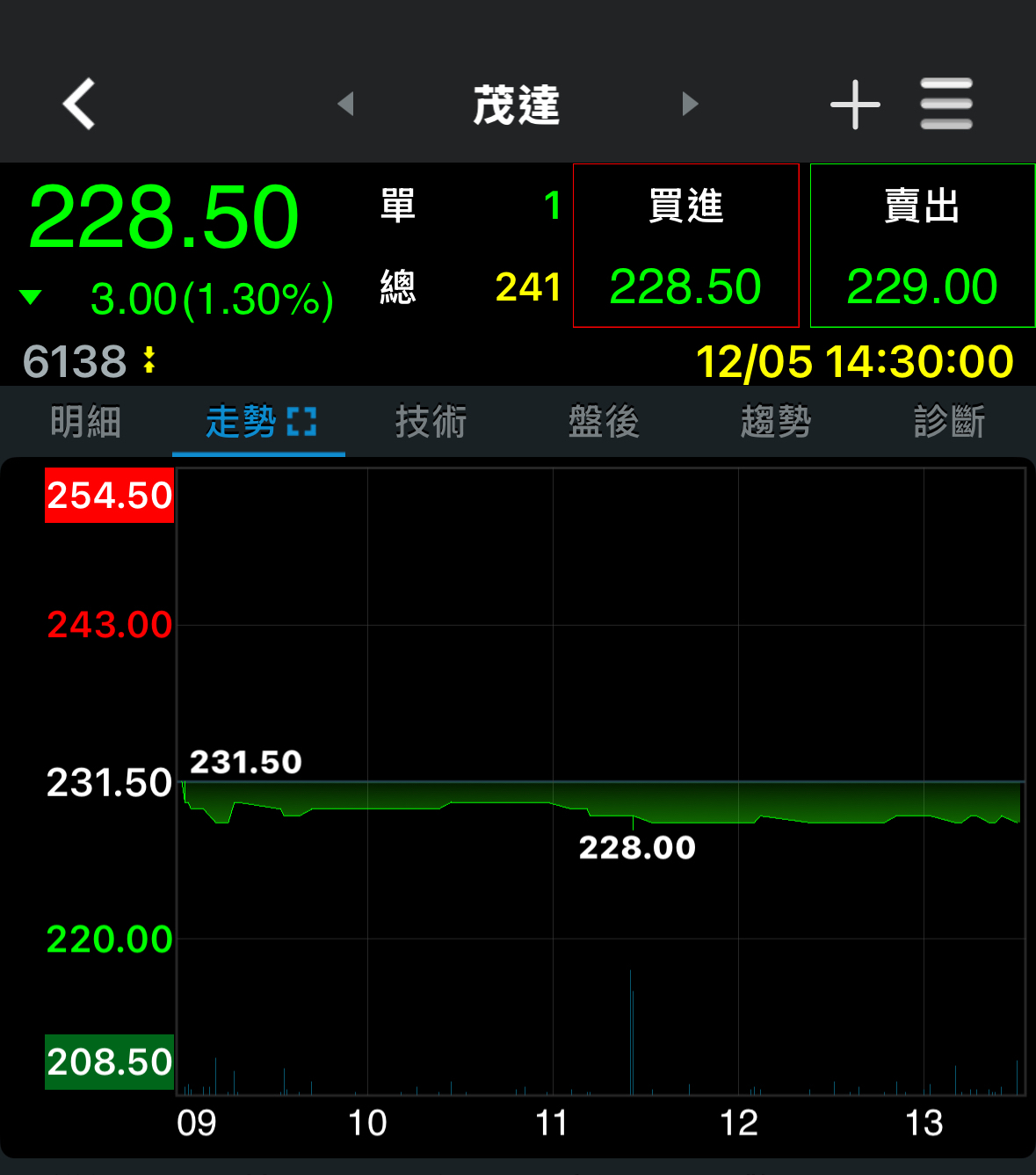This screenshot has width=1036, height=1175.
Task: Switch to the 趨勢 tab
Action: 776,422
